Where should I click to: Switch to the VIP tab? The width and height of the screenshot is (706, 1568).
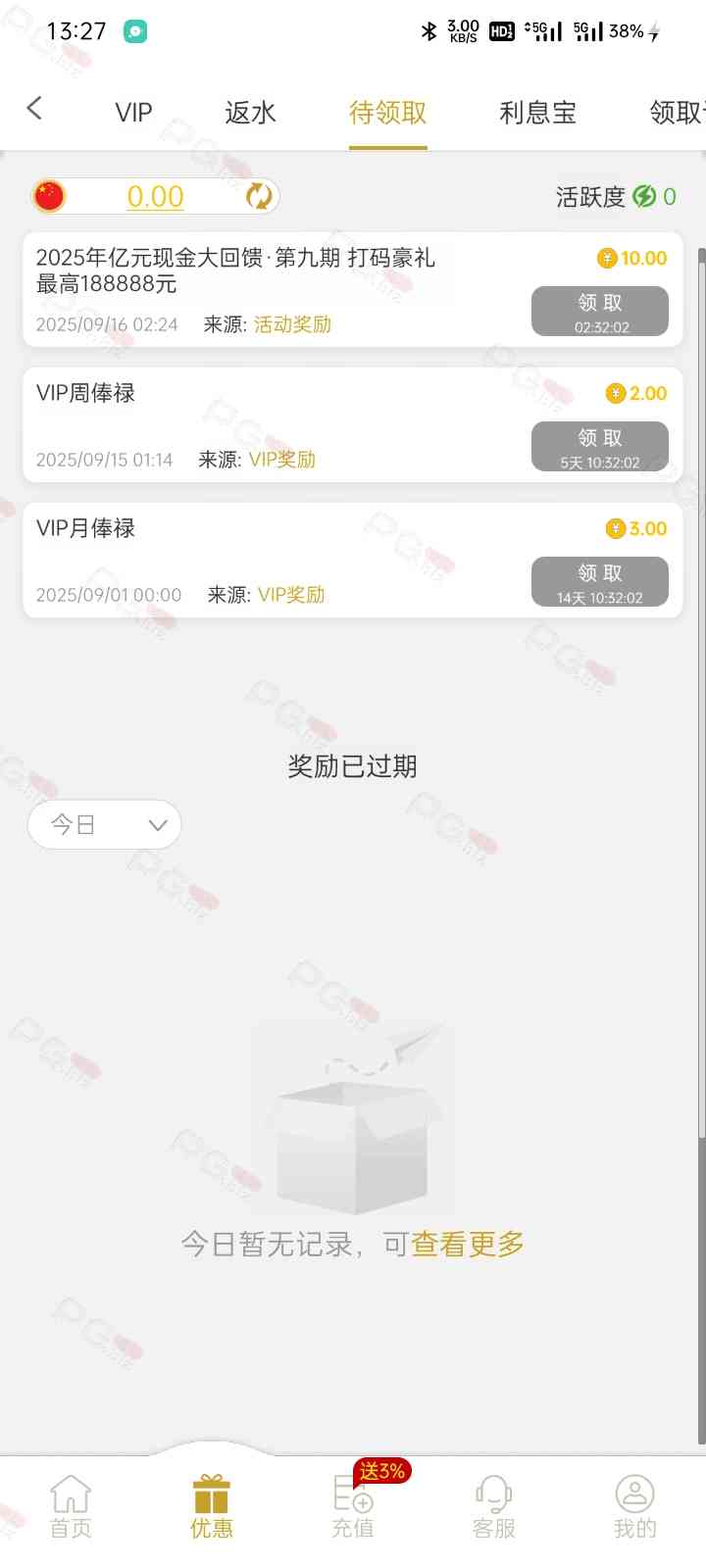[133, 113]
